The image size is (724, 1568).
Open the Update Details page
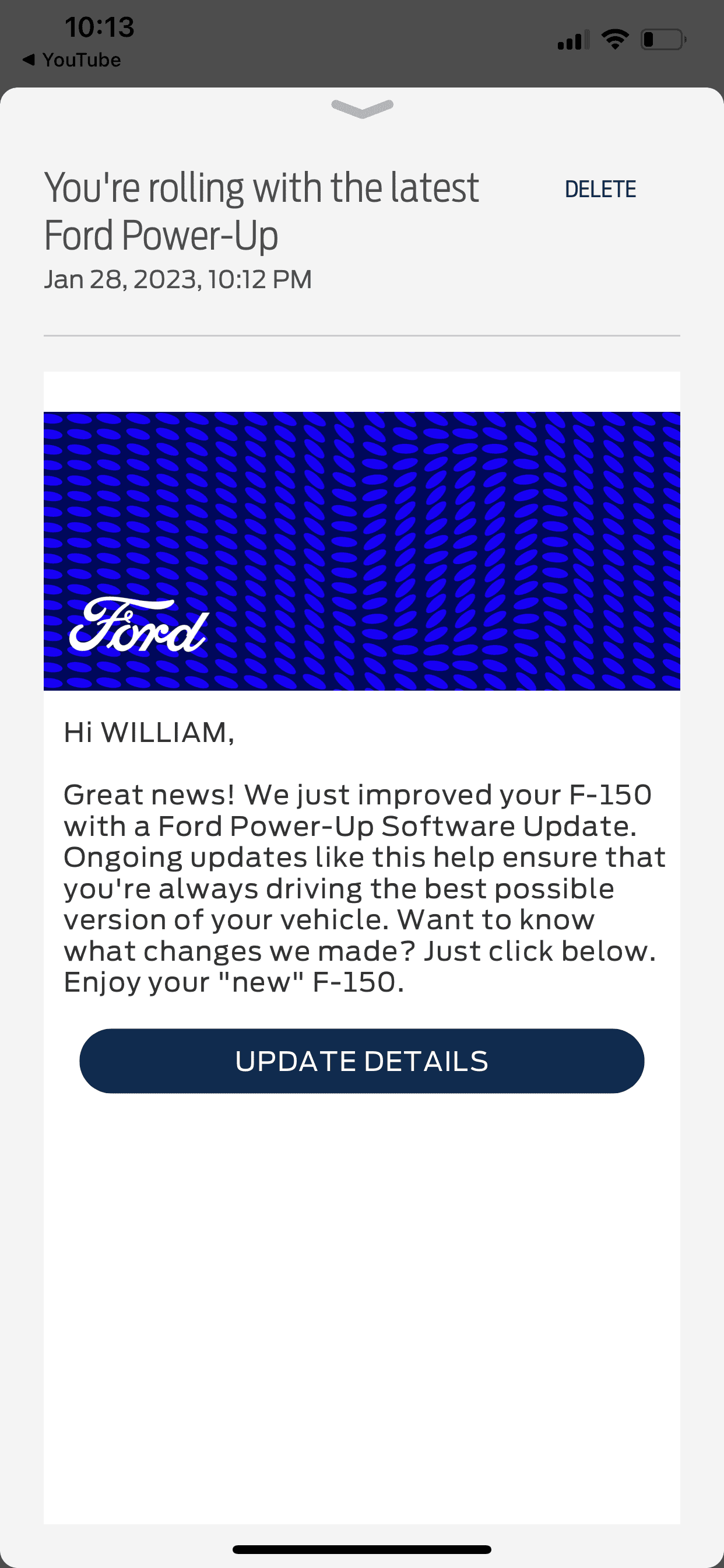pyautogui.click(x=361, y=1061)
